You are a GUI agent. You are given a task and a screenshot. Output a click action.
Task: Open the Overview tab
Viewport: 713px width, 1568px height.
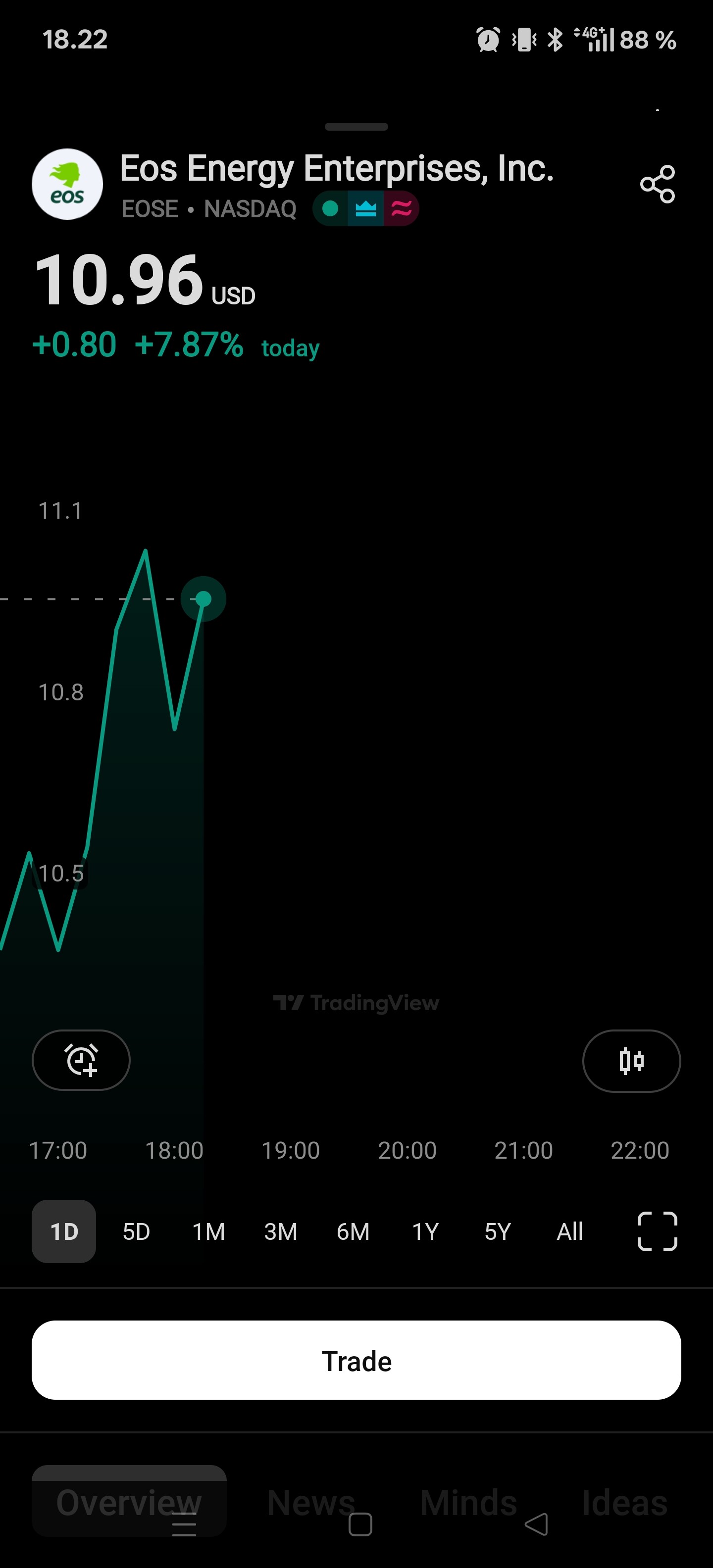coord(129,1501)
